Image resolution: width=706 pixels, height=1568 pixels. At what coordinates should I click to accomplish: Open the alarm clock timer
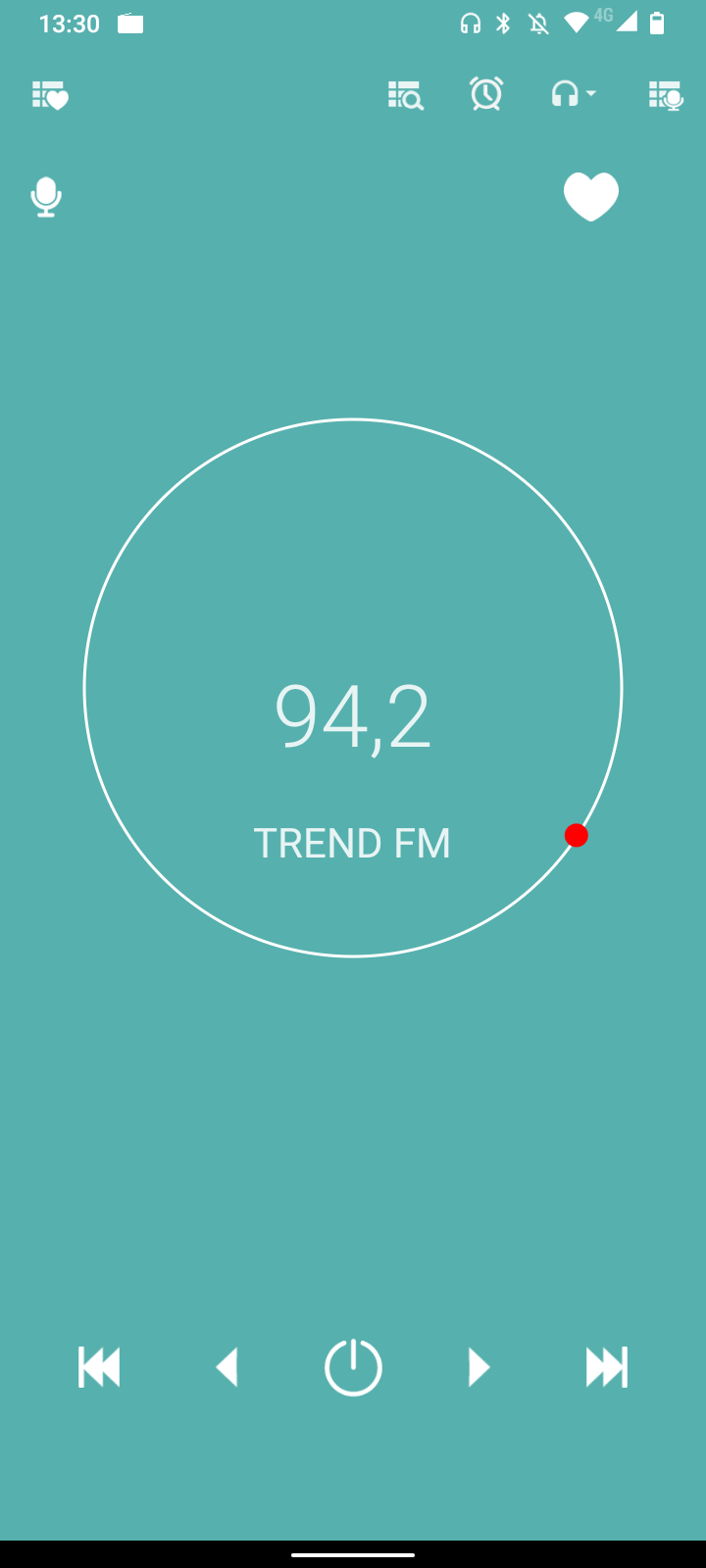486,94
